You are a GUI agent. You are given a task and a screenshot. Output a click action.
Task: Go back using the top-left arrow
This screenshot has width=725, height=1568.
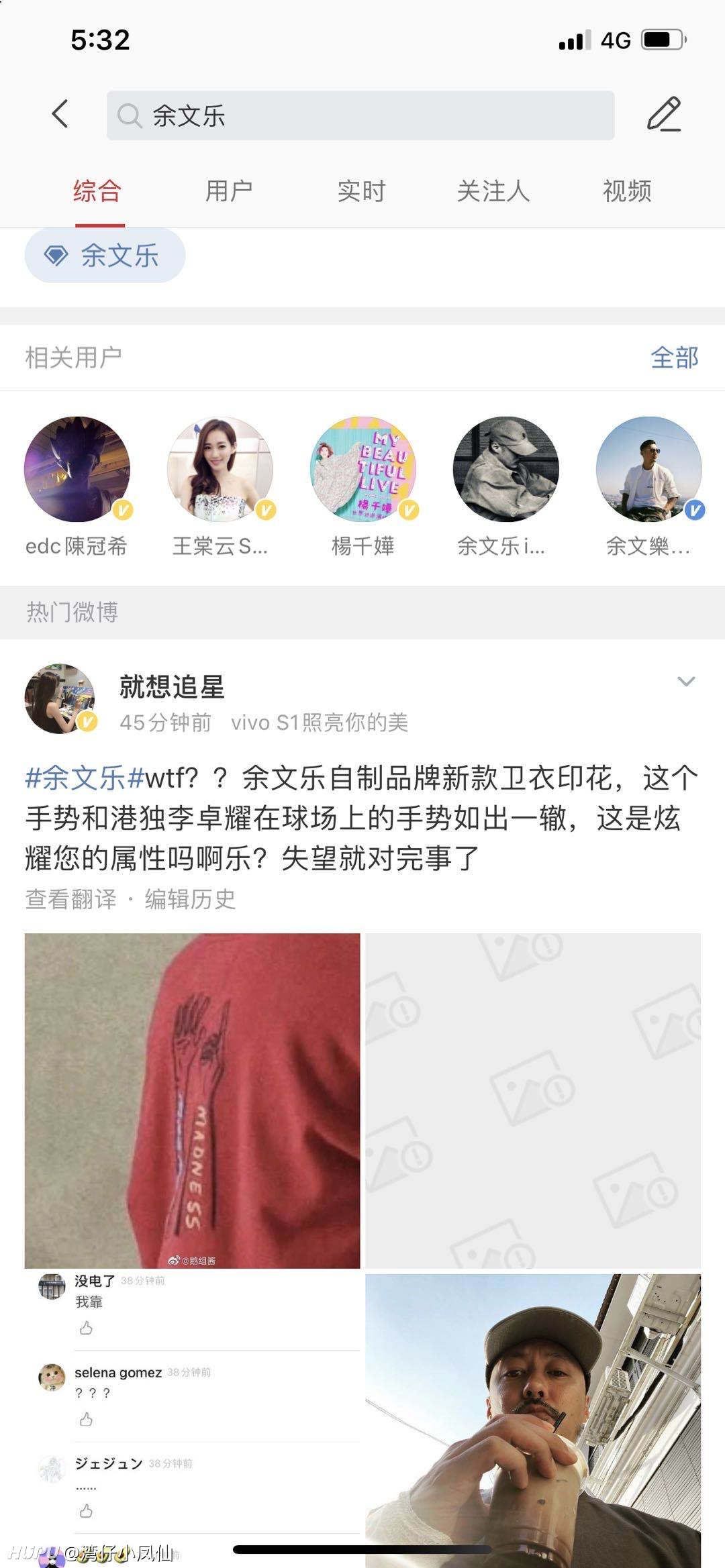(60, 114)
